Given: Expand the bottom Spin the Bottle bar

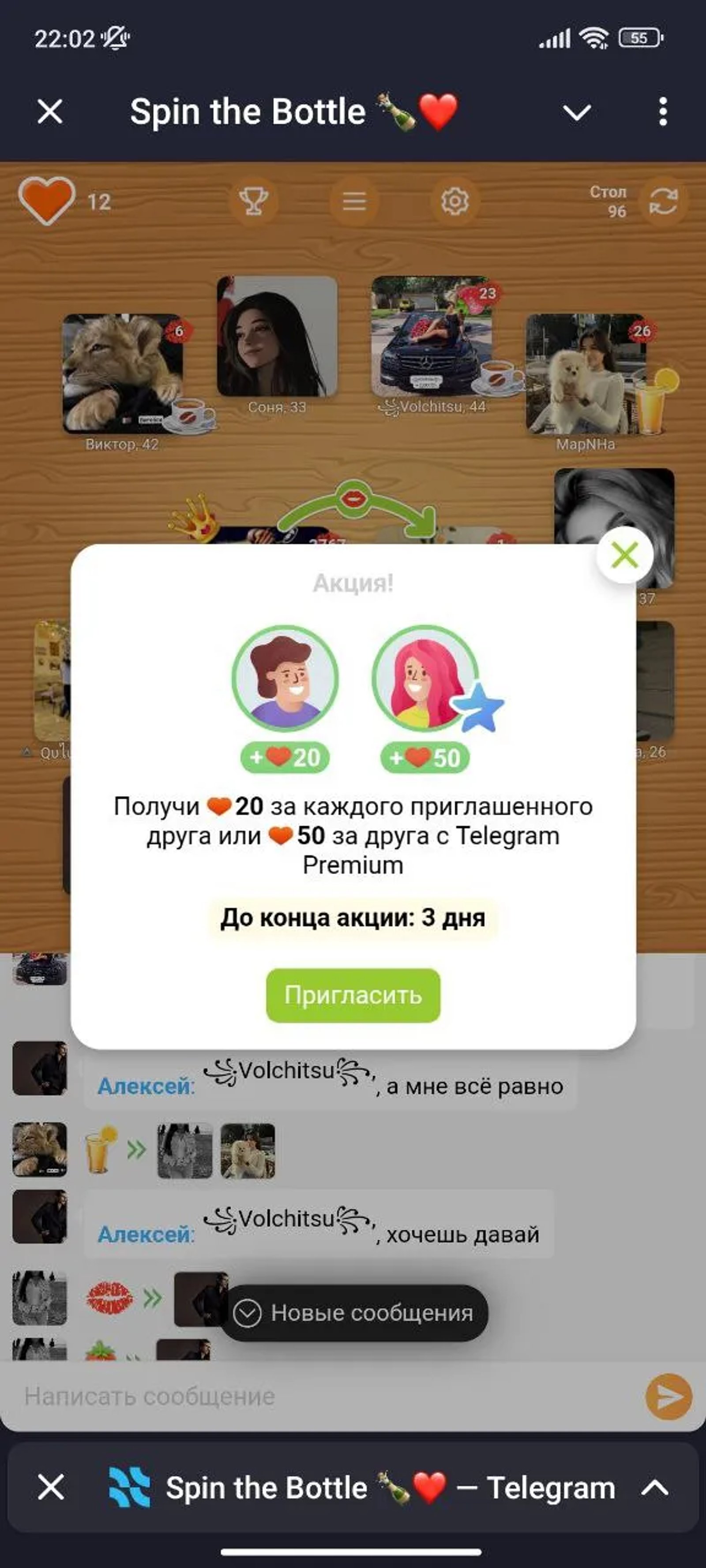Looking at the screenshot, I should [x=655, y=1488].
